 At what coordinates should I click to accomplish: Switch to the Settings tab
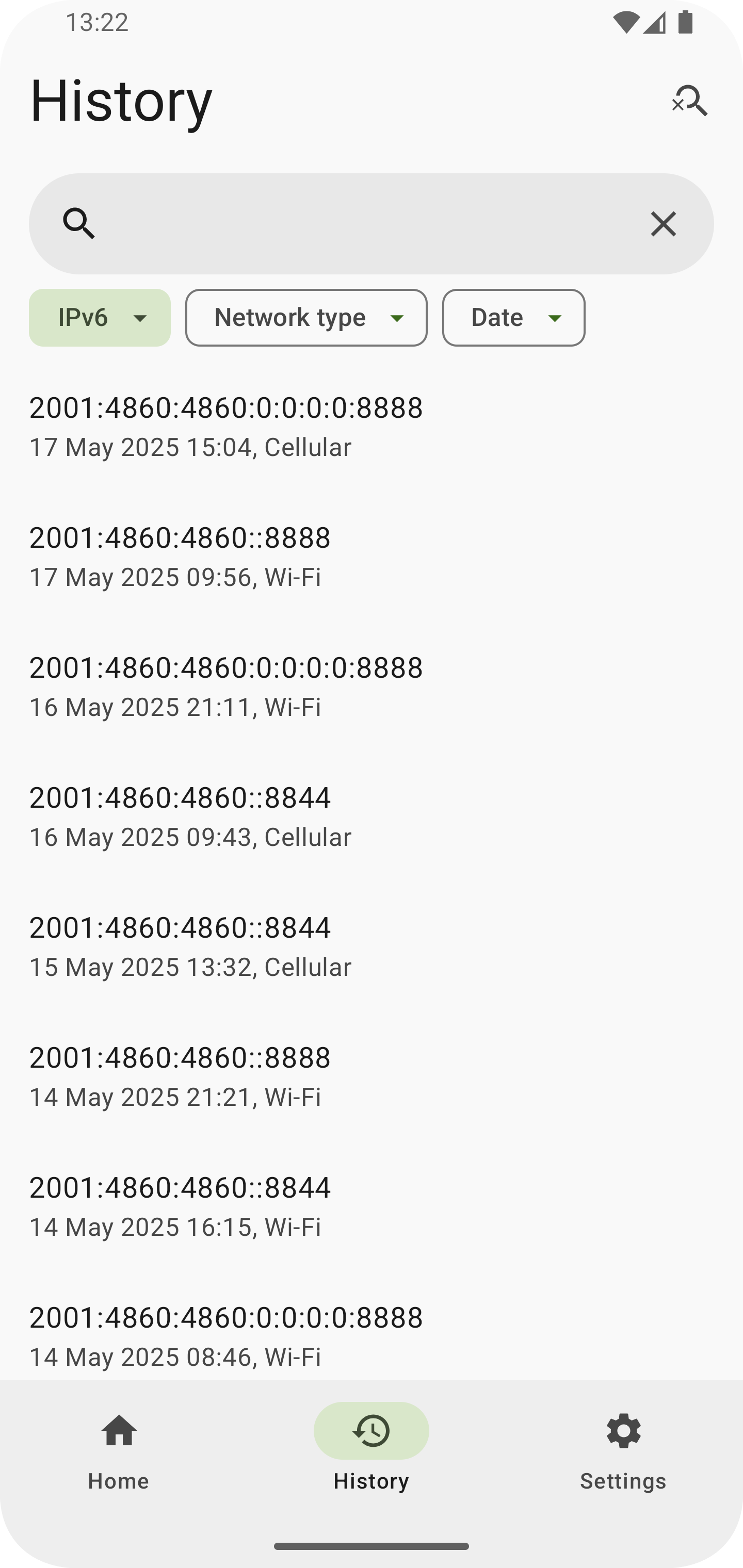pyautogui.click(x=623, y=1450)
